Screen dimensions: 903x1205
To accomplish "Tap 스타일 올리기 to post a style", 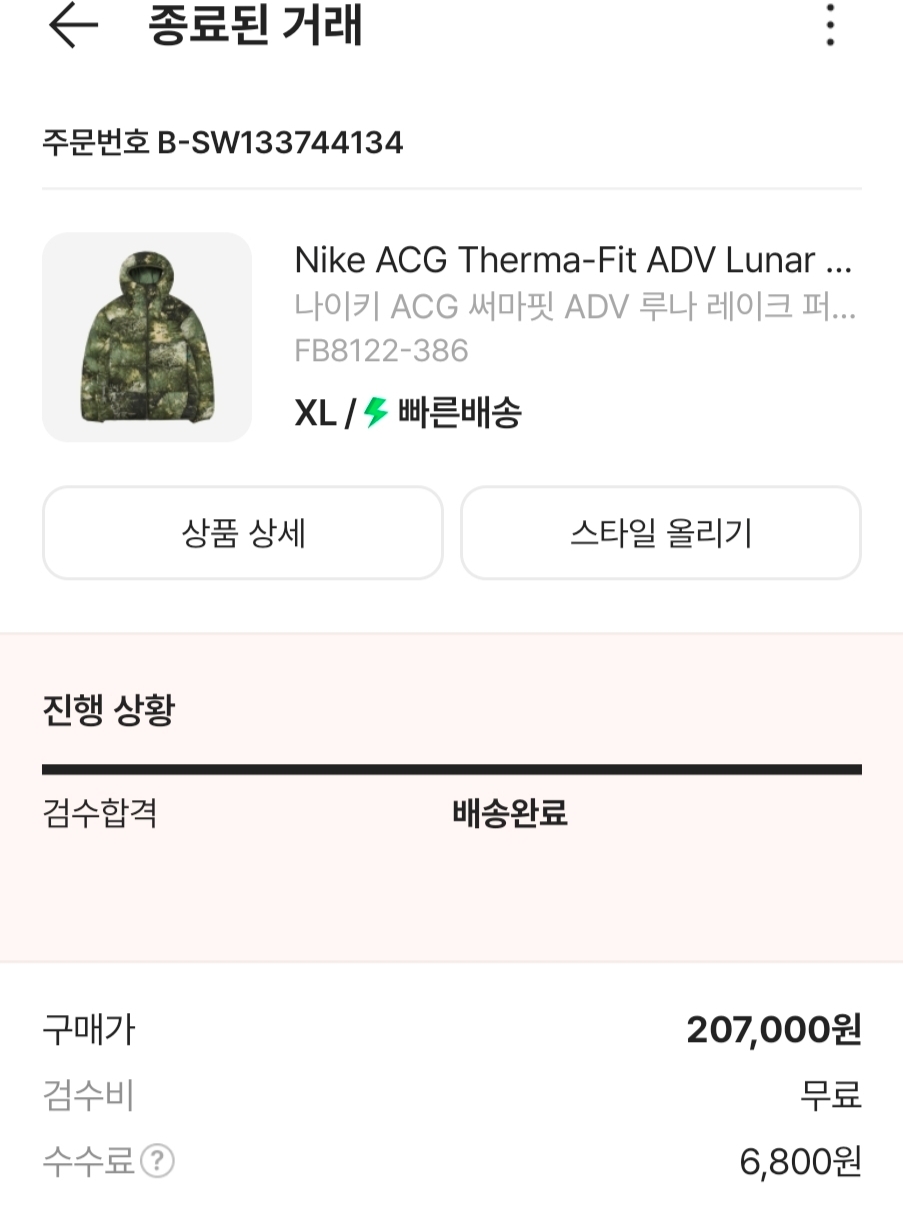I will tap(660, 532).
